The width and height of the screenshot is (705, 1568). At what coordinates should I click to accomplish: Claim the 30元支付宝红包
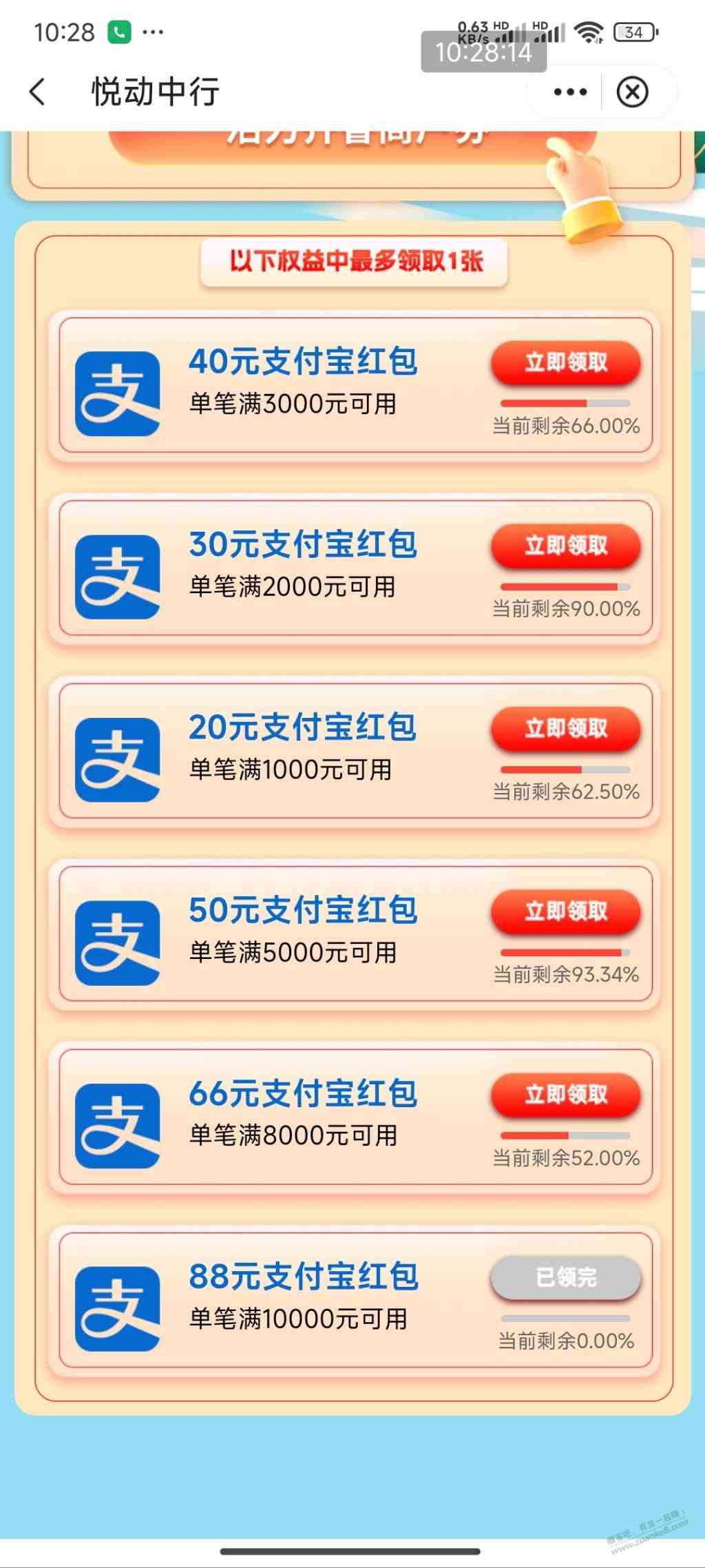[x=565, y=546]
